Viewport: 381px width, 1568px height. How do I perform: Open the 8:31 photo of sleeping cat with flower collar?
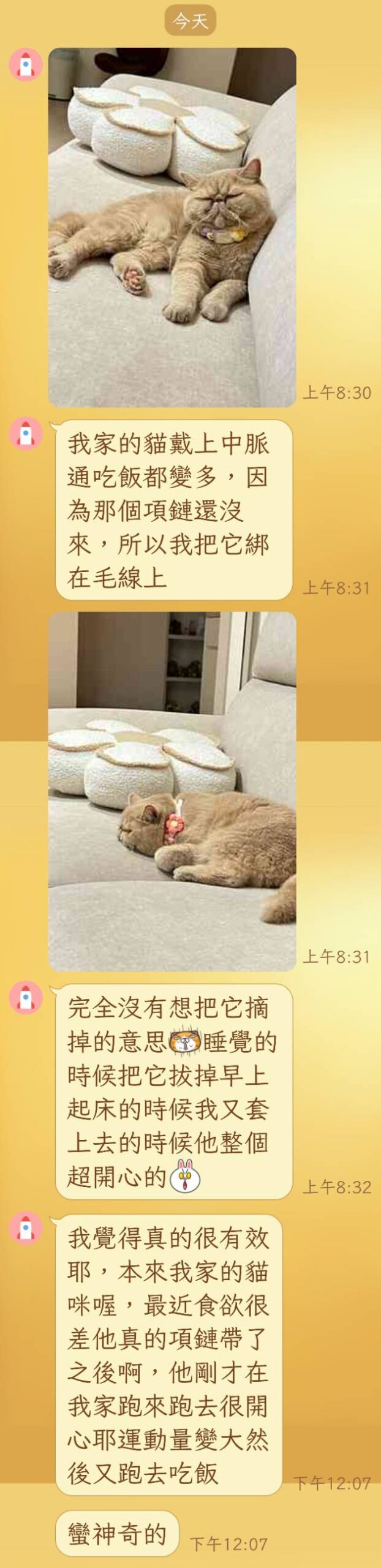pos(172,791)
